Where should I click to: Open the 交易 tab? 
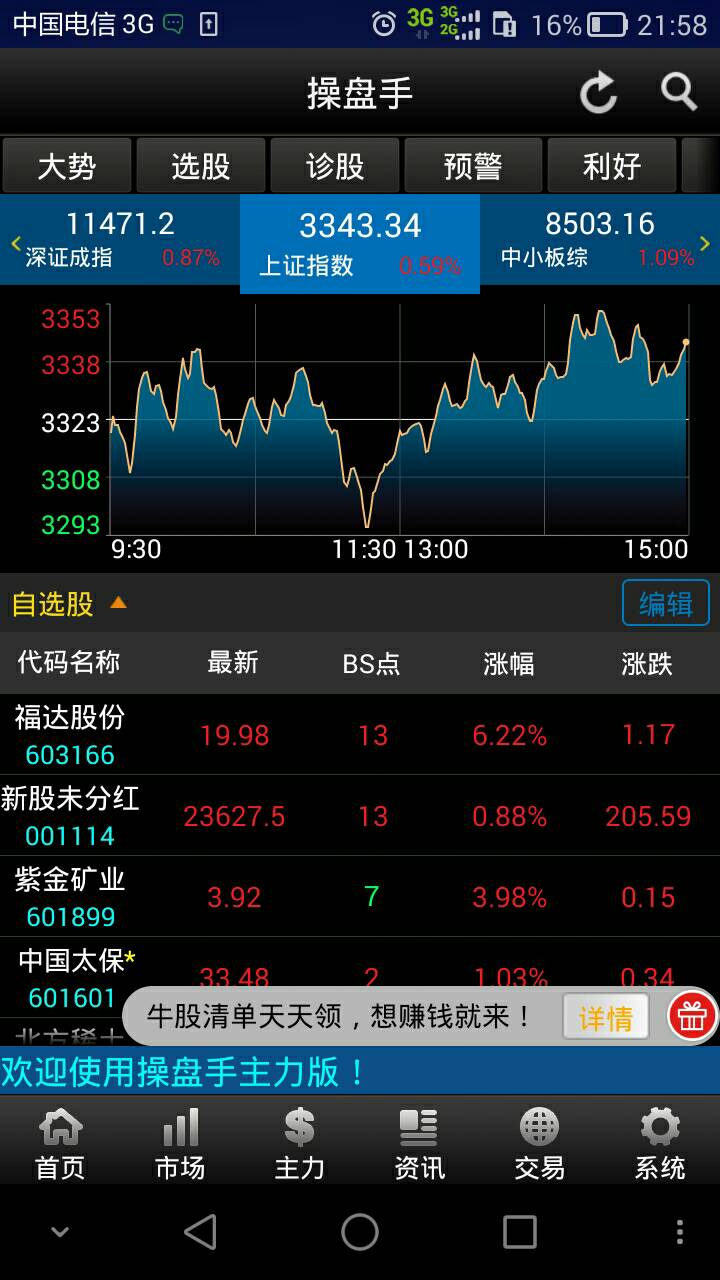coord(540,1143)
